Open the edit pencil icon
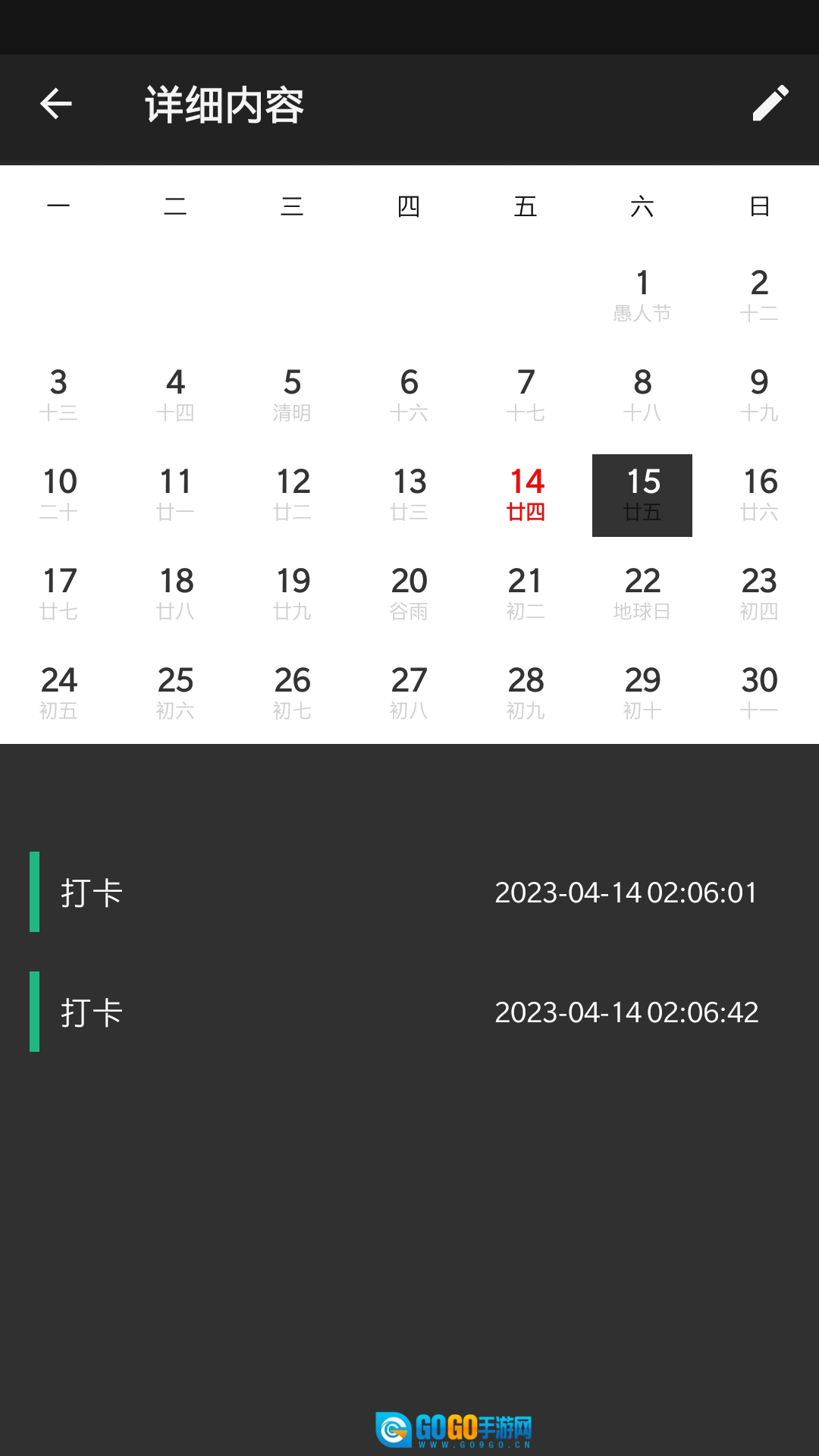819x1456 pixels. (x=770, y=104)
